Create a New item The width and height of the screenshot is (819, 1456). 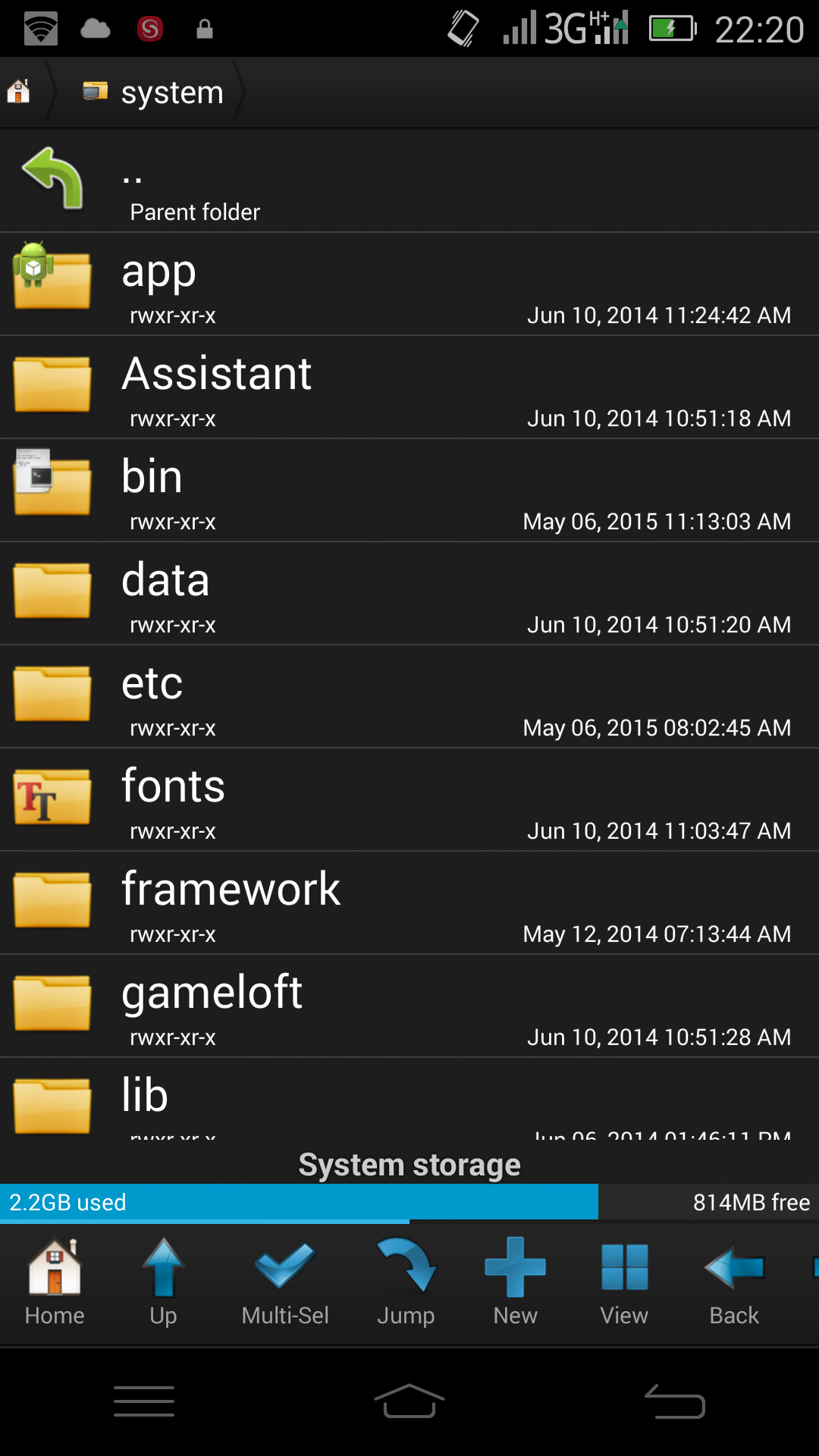point(516,1282)
